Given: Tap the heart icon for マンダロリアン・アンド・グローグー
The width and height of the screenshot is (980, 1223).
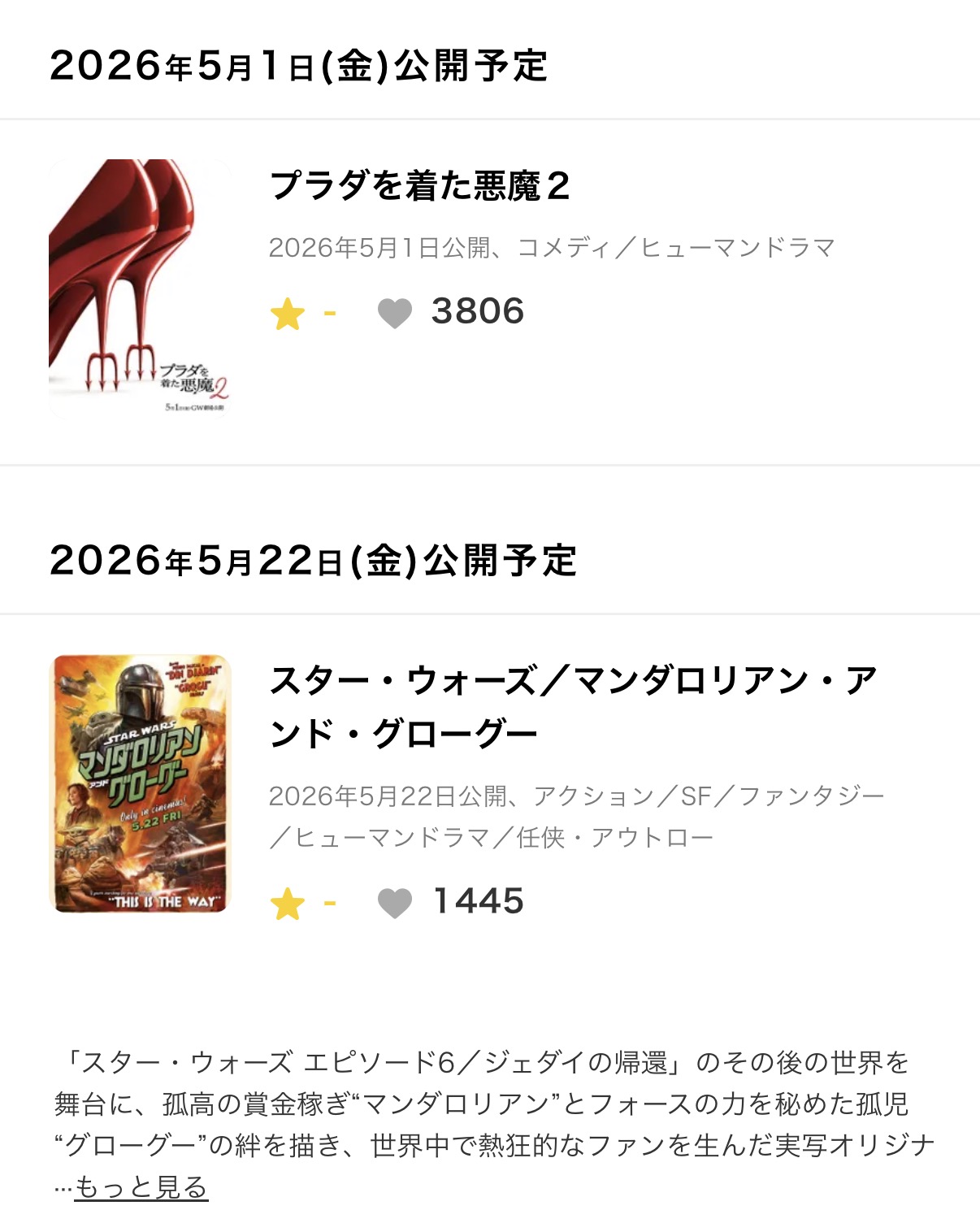Looking at the screenshot, I should point(395,902).
